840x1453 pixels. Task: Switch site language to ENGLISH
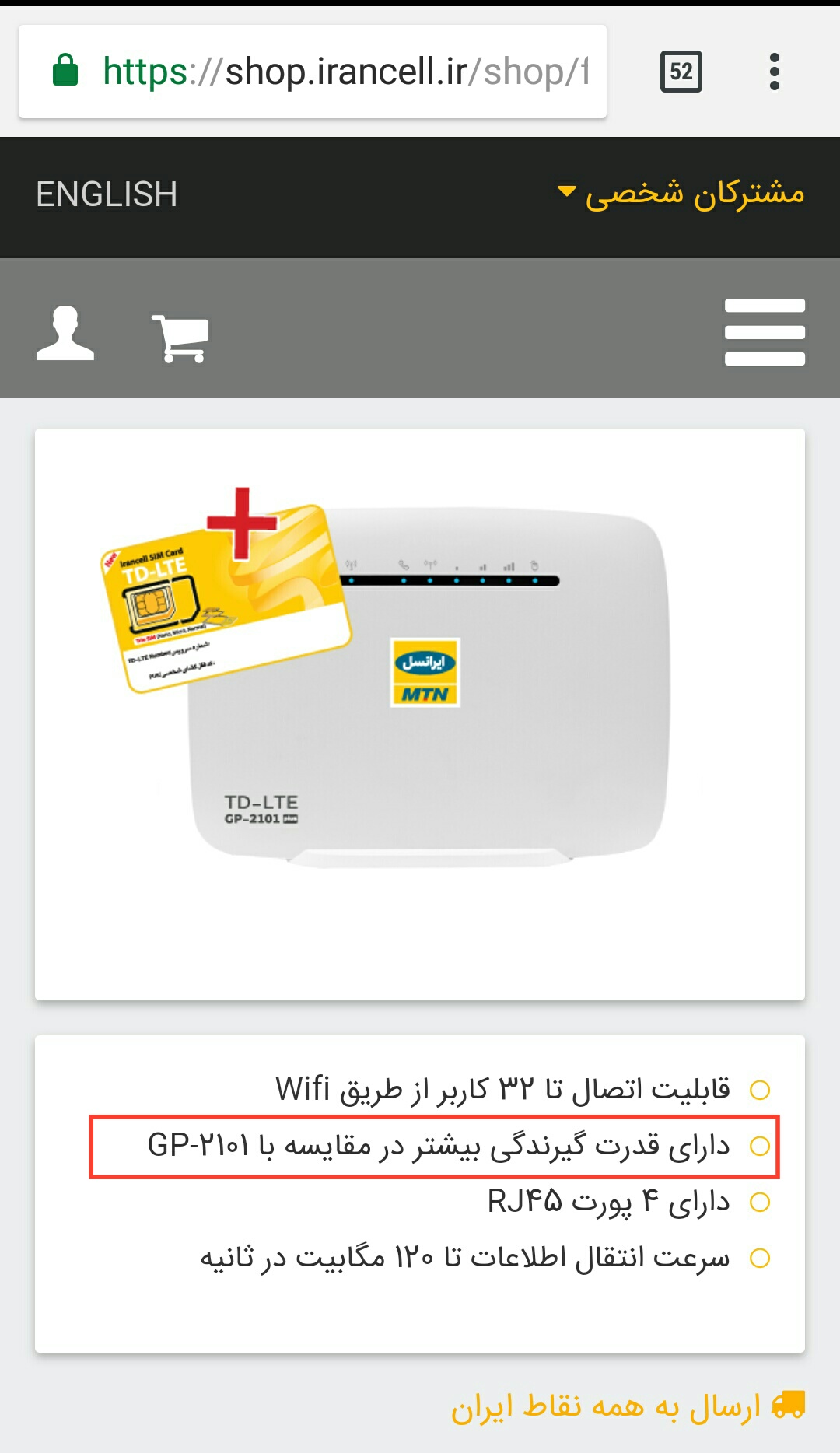(x=107, y=194)
